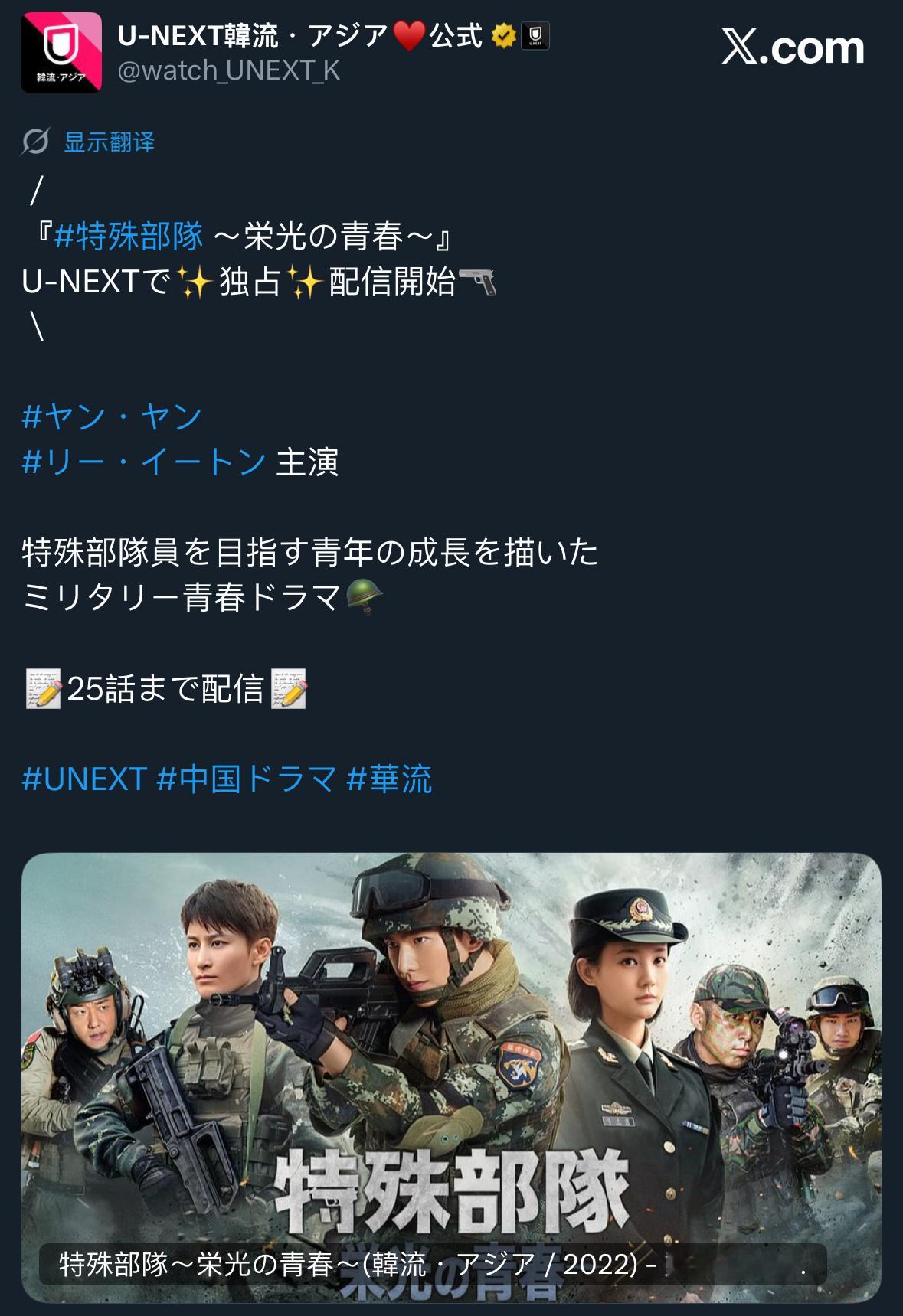Click the gold verified checkmark badge
This screenshot has height=1316, width=903.
click(x=503, y=36)
